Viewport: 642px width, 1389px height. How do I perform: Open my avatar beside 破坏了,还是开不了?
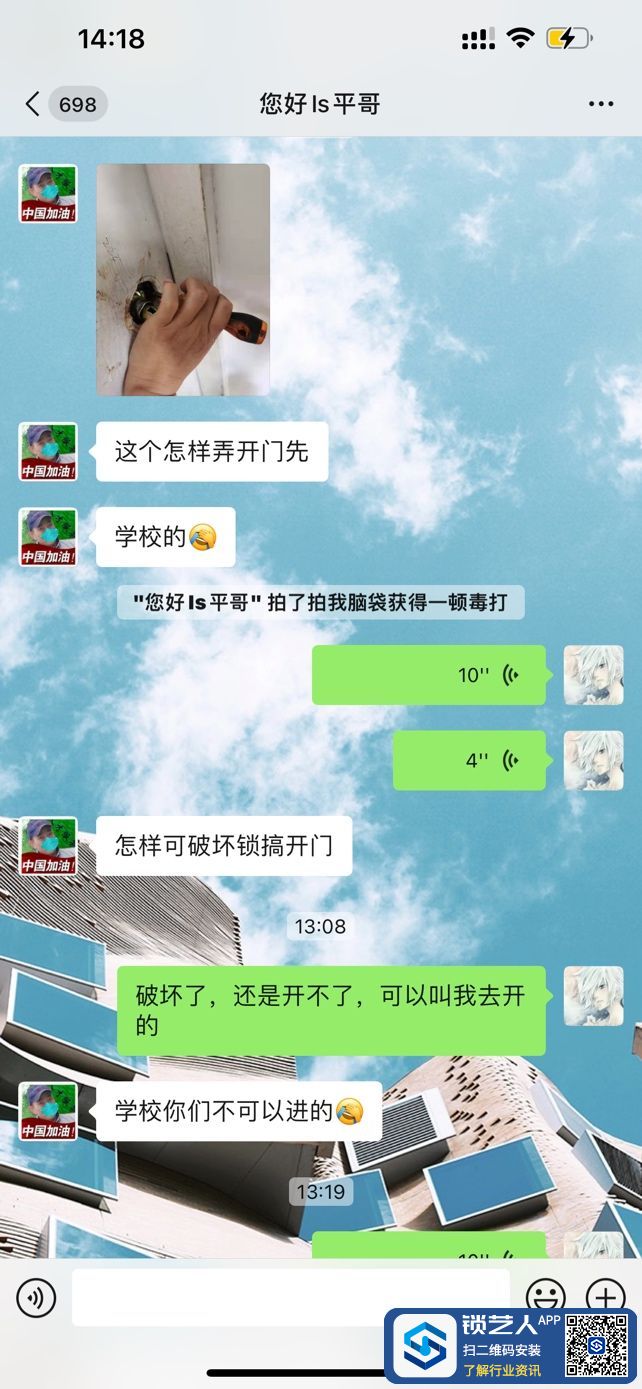(x=593, y=996)
